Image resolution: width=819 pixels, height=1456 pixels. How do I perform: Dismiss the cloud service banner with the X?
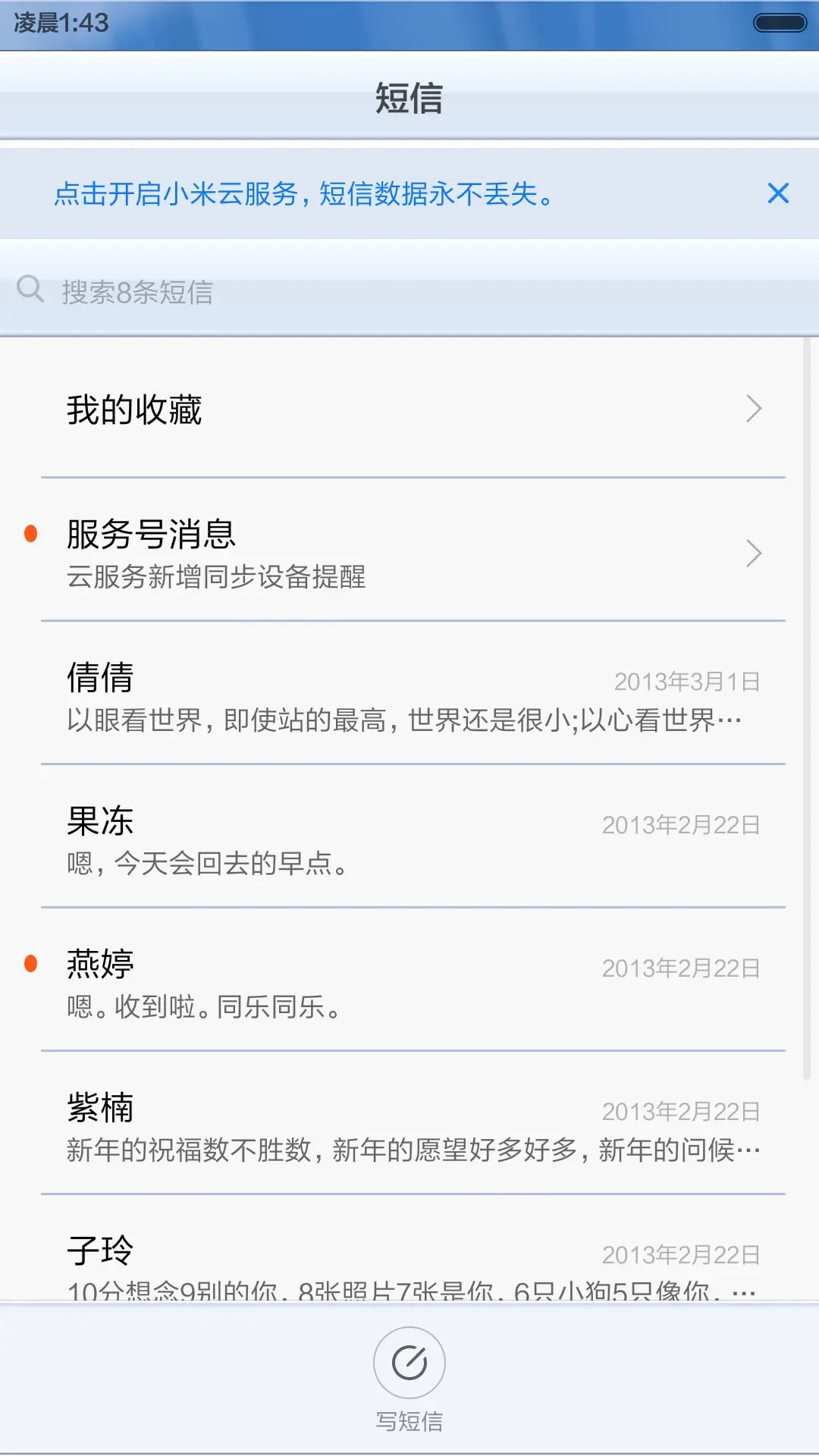pos(778,193)
